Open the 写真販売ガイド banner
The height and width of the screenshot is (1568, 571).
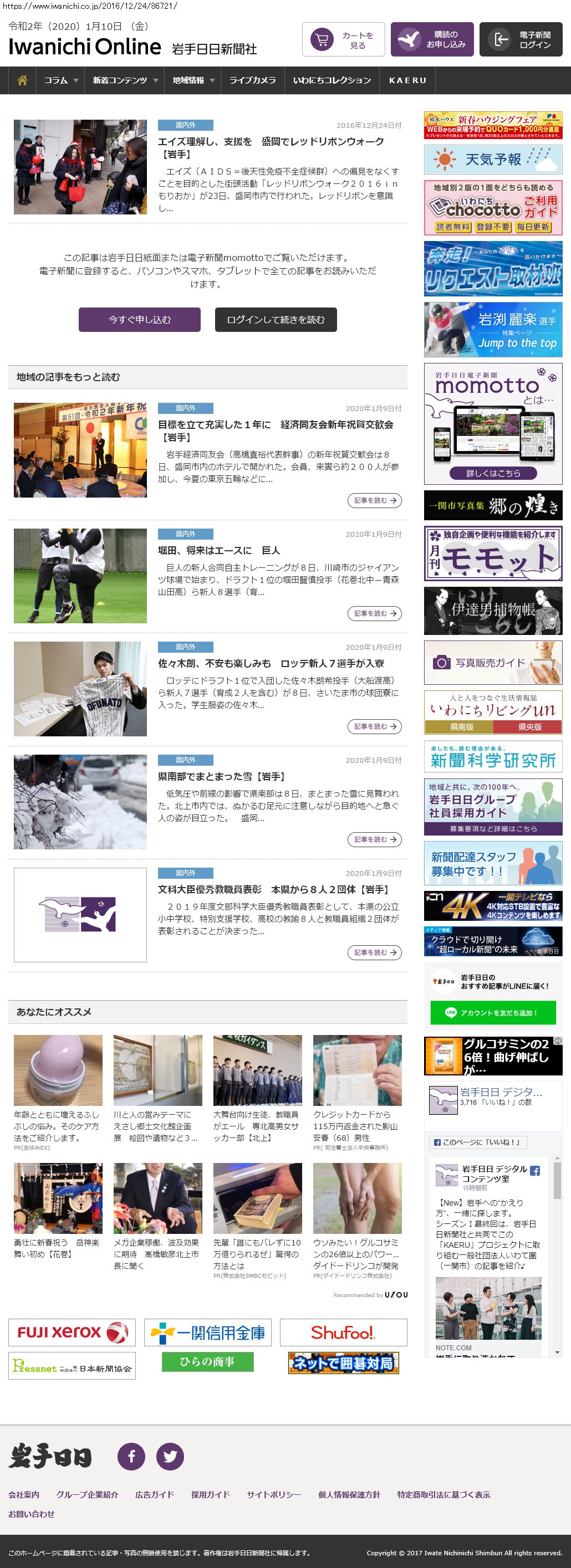[492, 662]
